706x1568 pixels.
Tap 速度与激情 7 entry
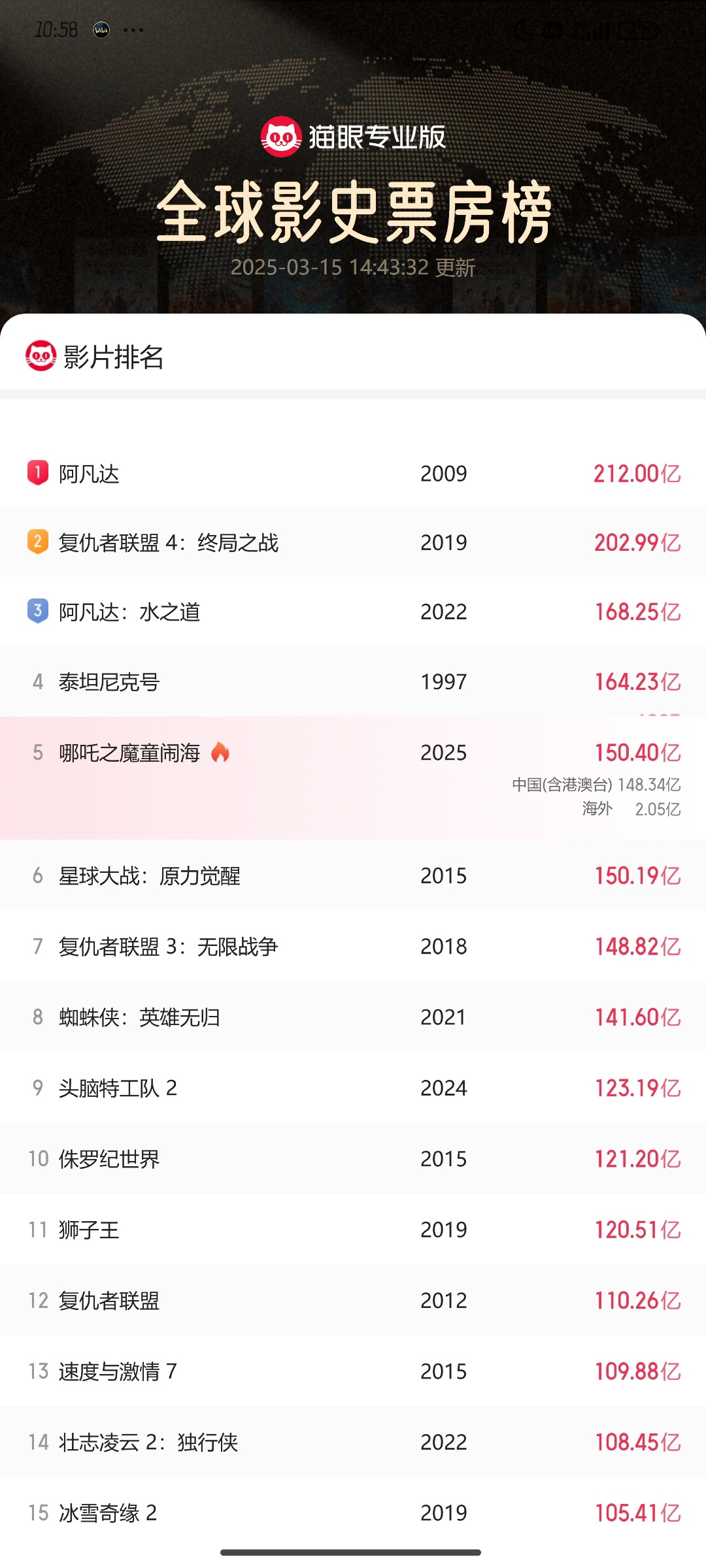353,1371
